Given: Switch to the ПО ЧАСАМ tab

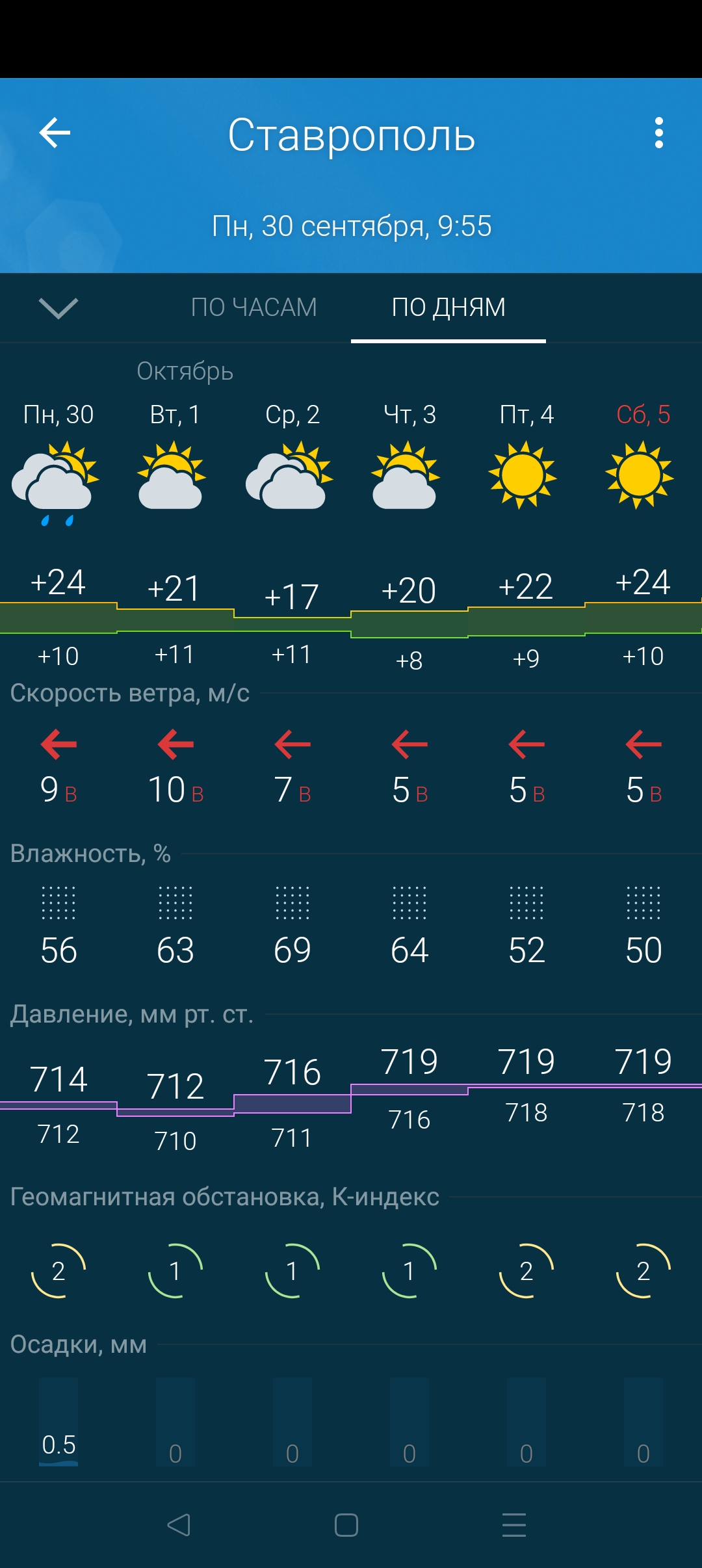Looking at the screenshot, I should click(x=253, y=307).
